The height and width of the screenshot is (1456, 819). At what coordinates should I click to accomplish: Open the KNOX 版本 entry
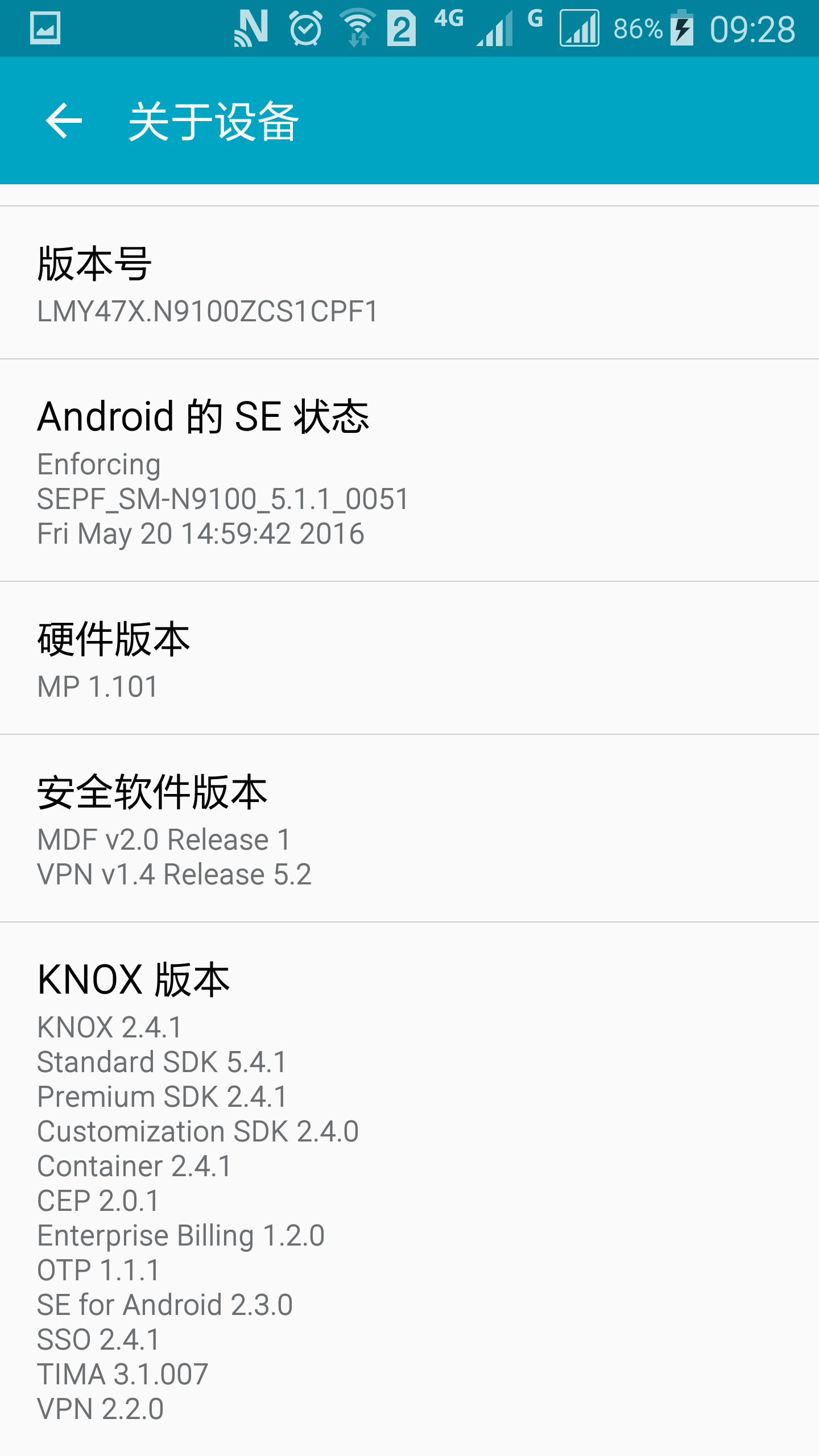tap(409, 1189)
